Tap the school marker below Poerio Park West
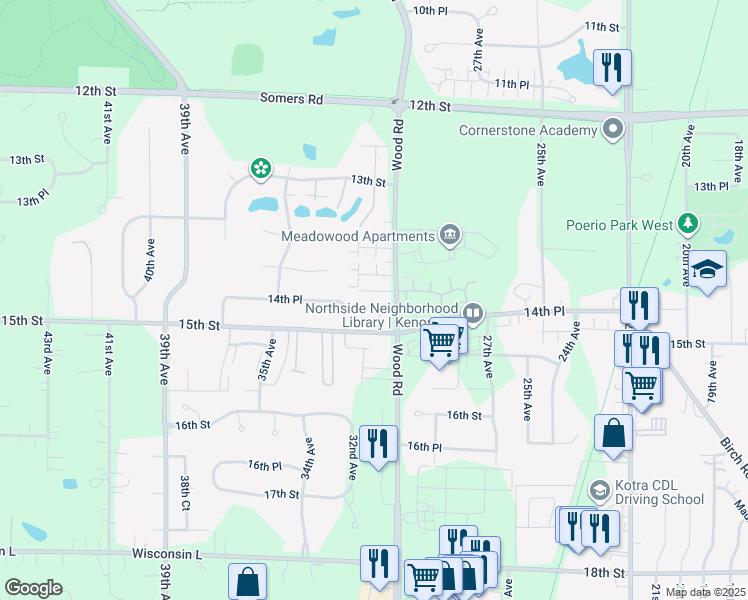748x600 pixels. (708, 273)
